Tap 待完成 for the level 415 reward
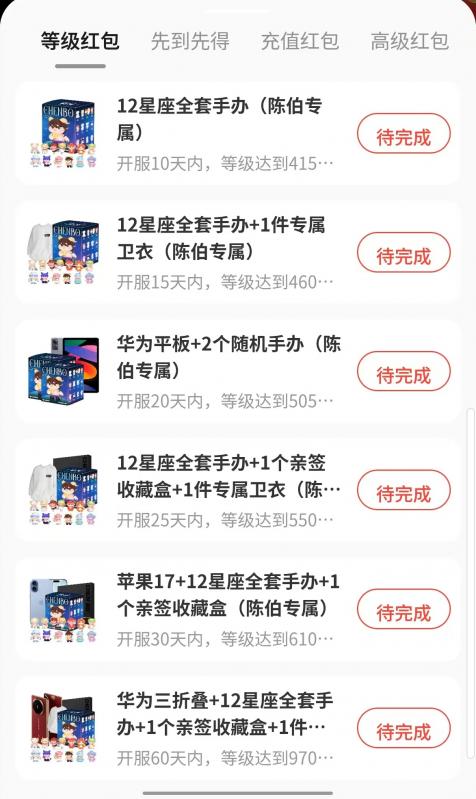The height and width of the screenshot is (799, 476). click(x=404, y=134)
